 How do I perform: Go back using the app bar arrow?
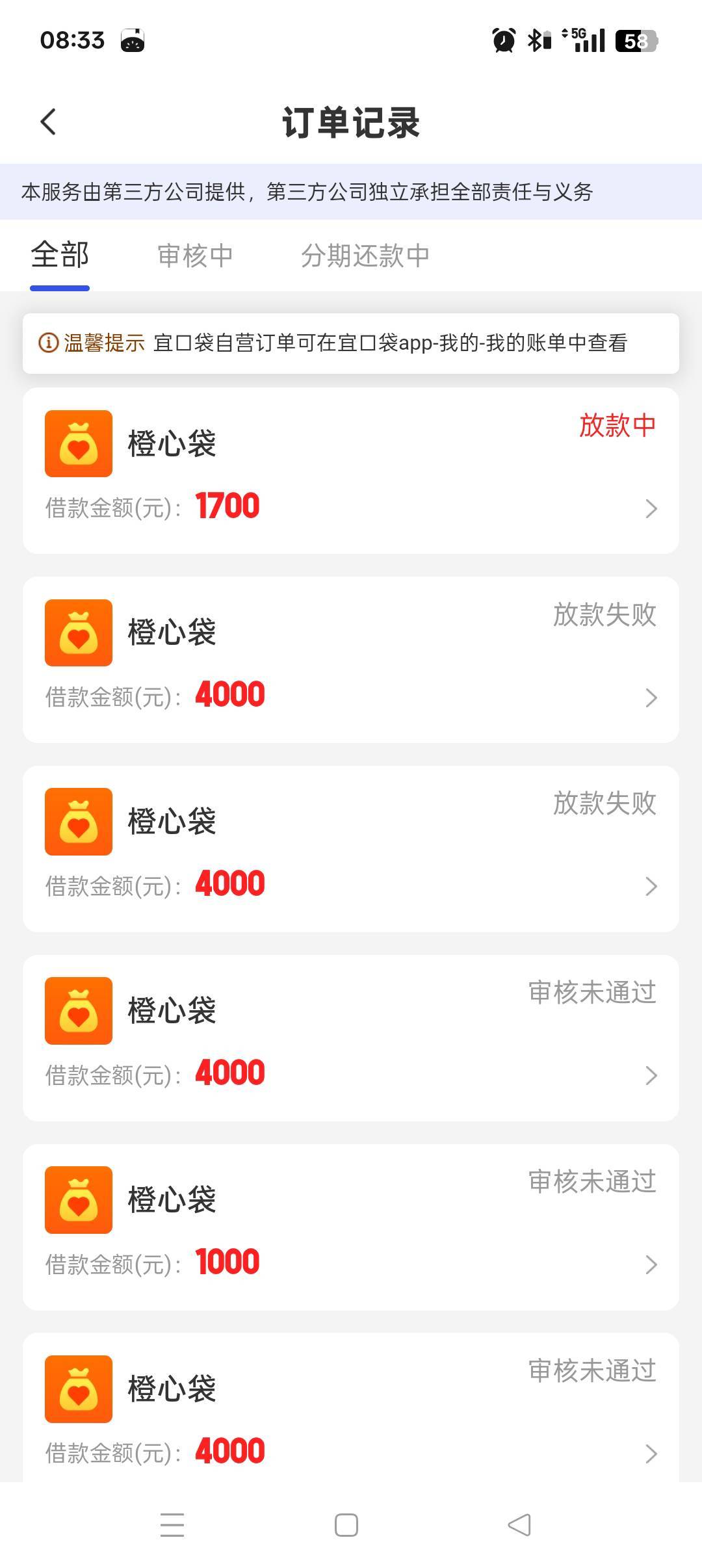pyautogui.click(x=49, y=122)
